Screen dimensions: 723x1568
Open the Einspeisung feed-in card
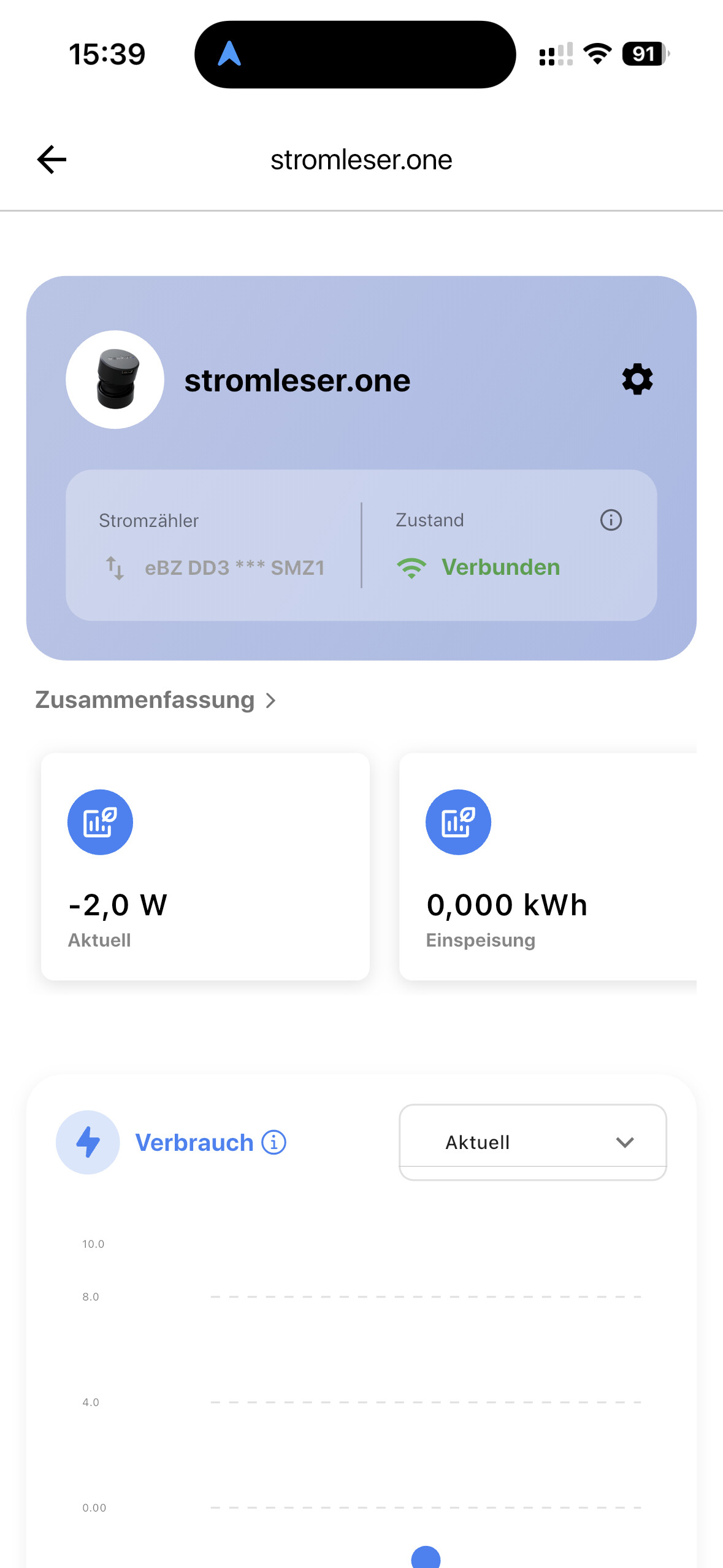tap(547, 866)
